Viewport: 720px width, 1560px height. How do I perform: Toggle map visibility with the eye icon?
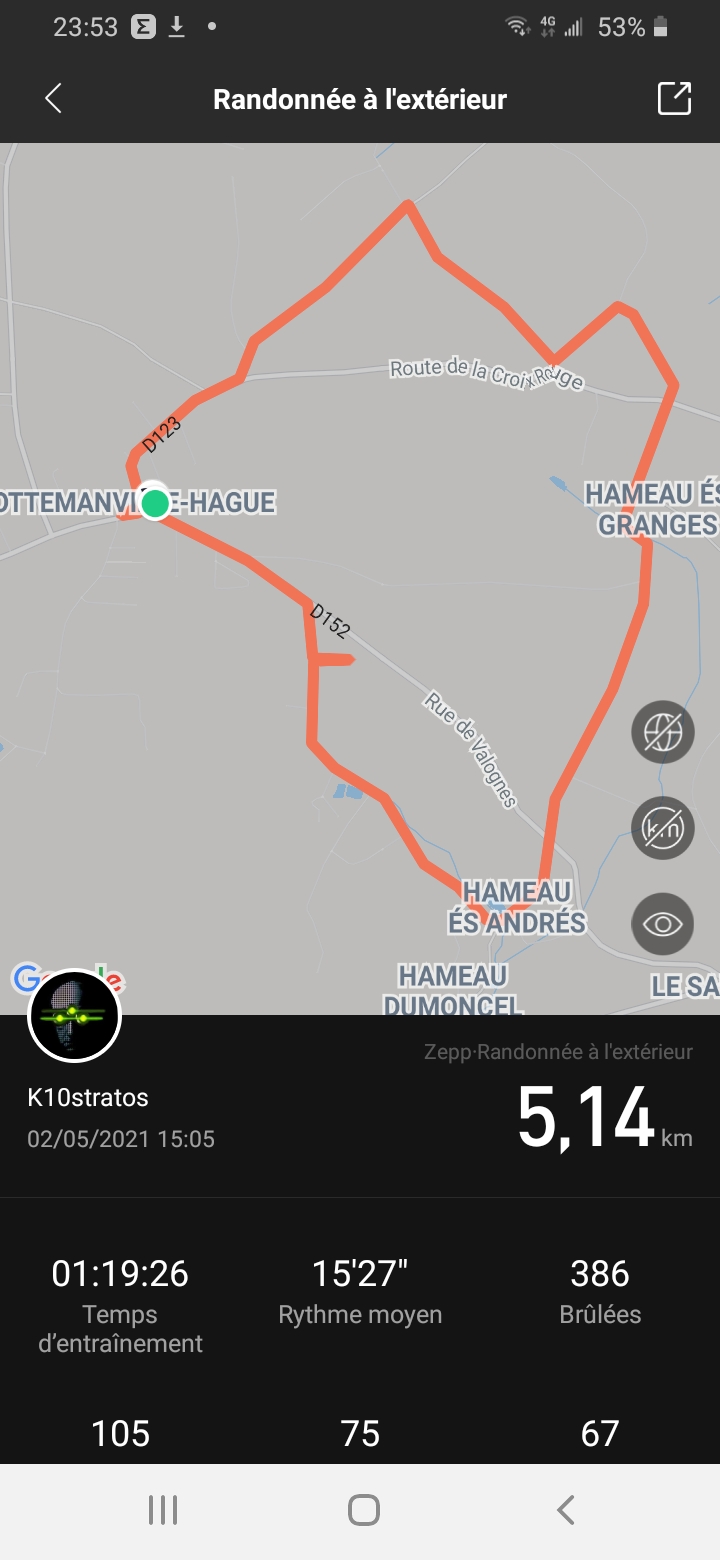pyautogui.click(x=662, y=924)
